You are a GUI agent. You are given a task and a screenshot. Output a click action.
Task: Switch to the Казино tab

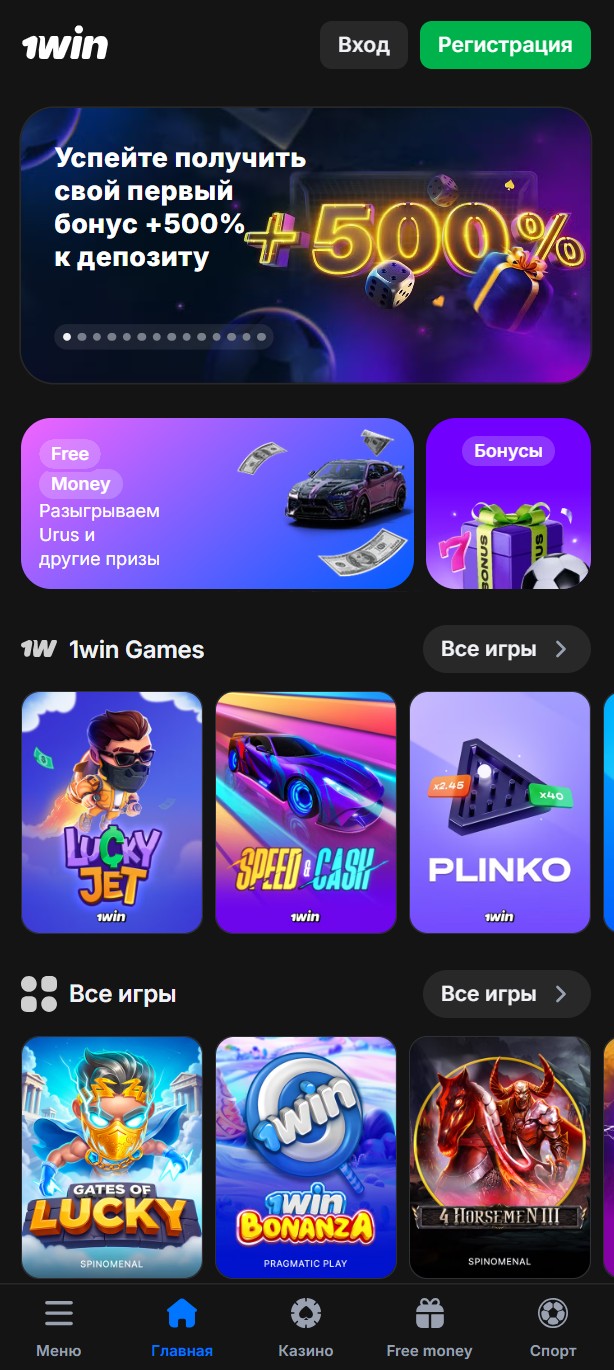tap(306, 1327)
